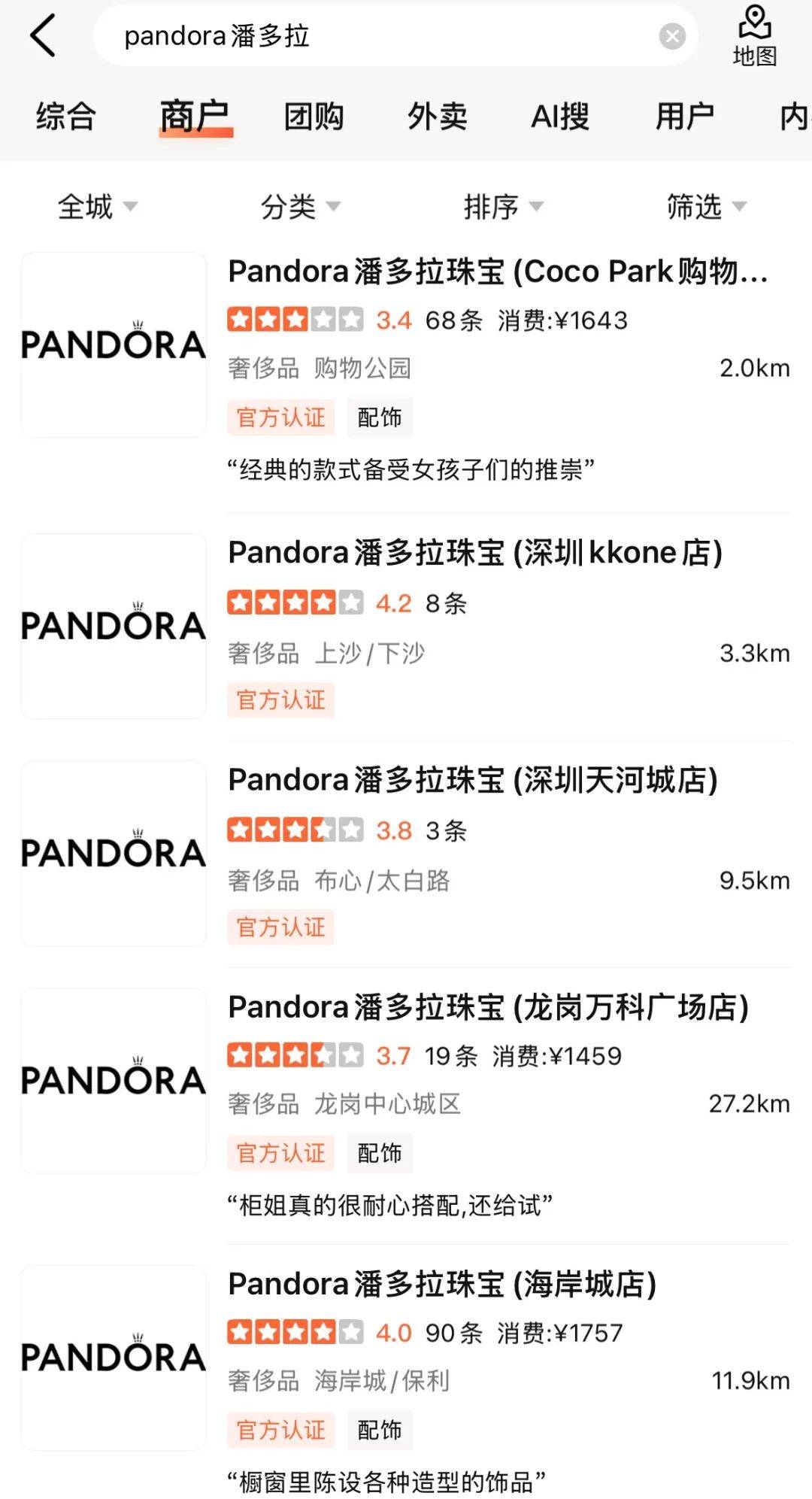Open the 深圳kkone店 Pandora store

[406, 627]
